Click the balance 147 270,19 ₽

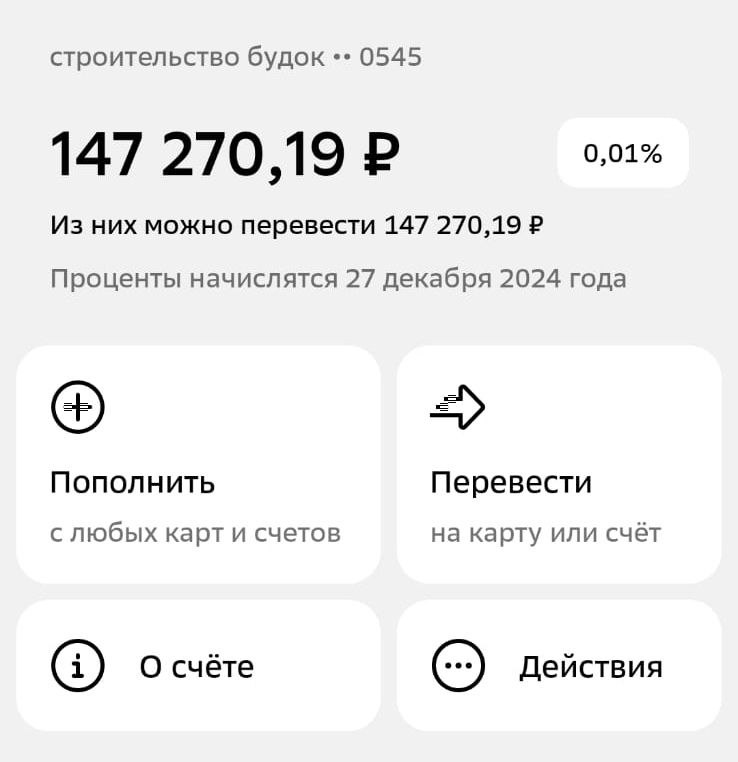pyautogui.click(x=224, y=152)
